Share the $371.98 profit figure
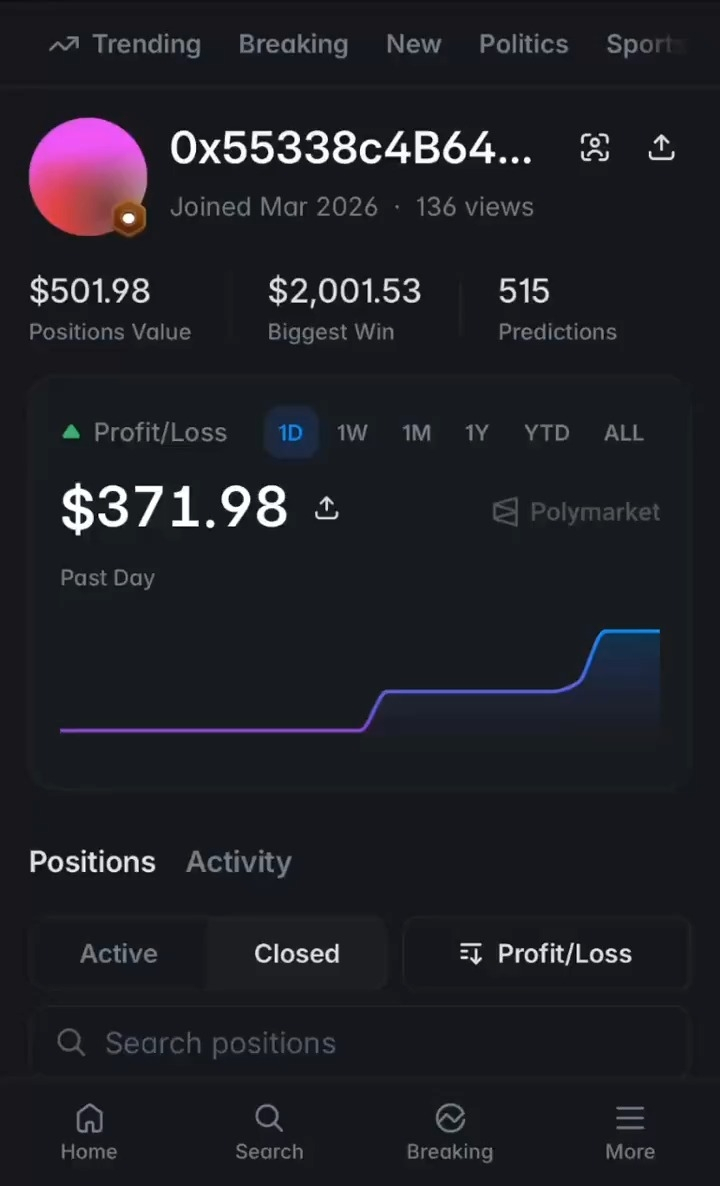This screenshot has width=720, height=1186. tap(327, 508)
